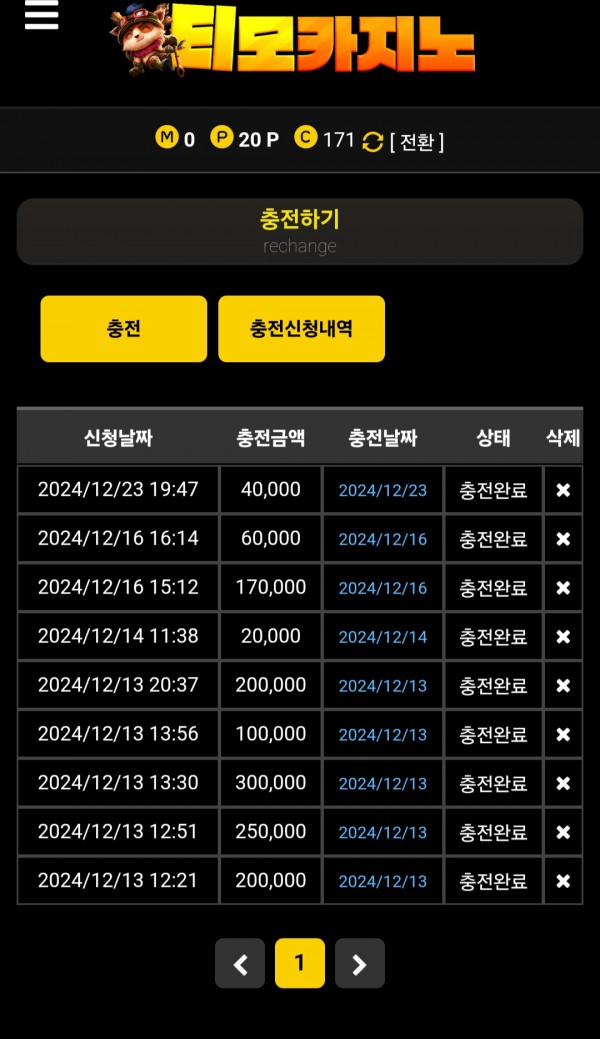Delete the 2024/12/13 12:51 entry

click(563, 832)
